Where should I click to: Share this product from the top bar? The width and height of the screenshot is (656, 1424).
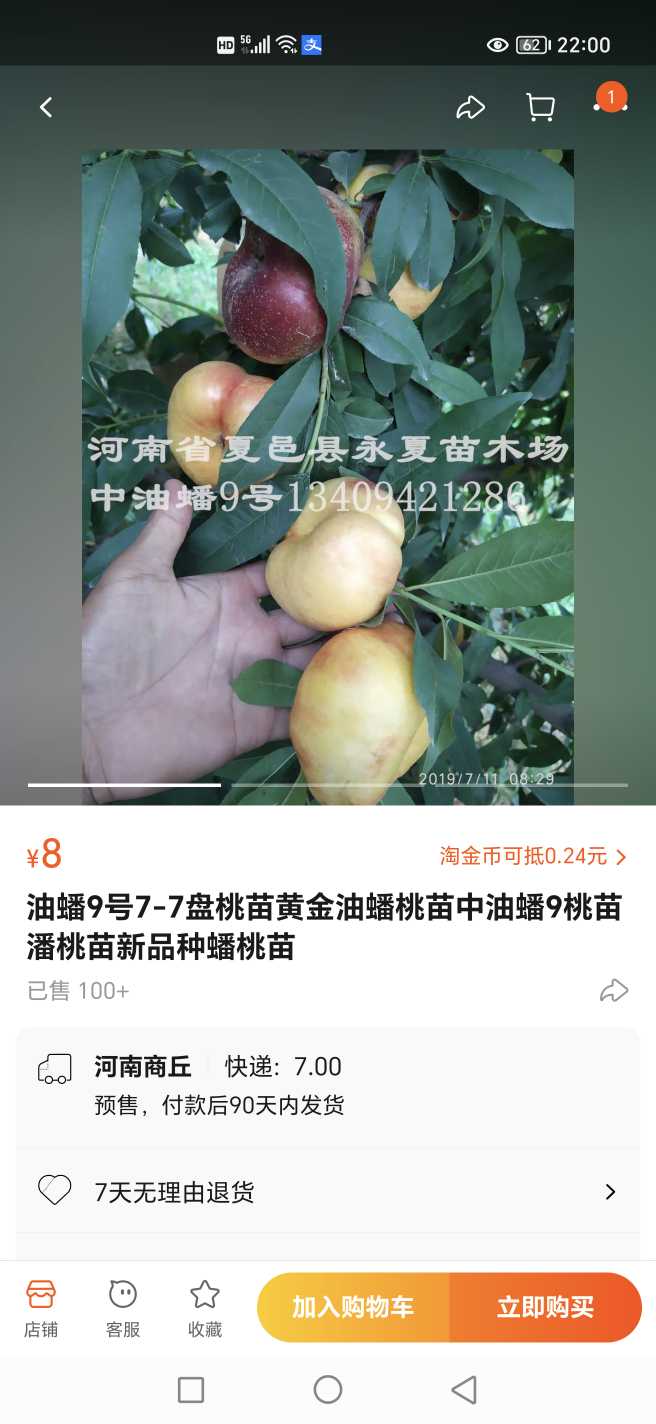[470, 108]
